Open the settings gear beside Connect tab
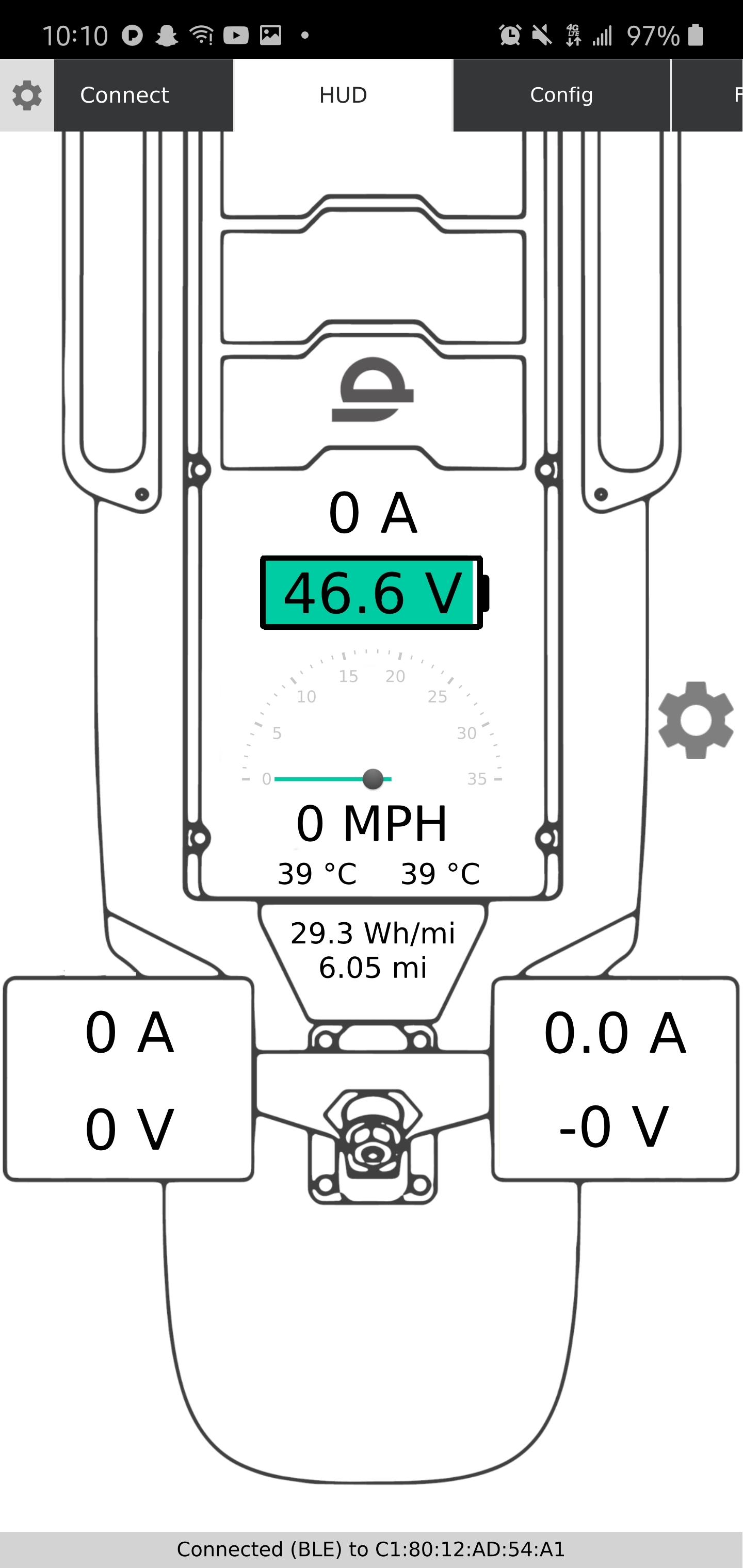This screenshot has width=743, height=1568. [x=27, y=95]
